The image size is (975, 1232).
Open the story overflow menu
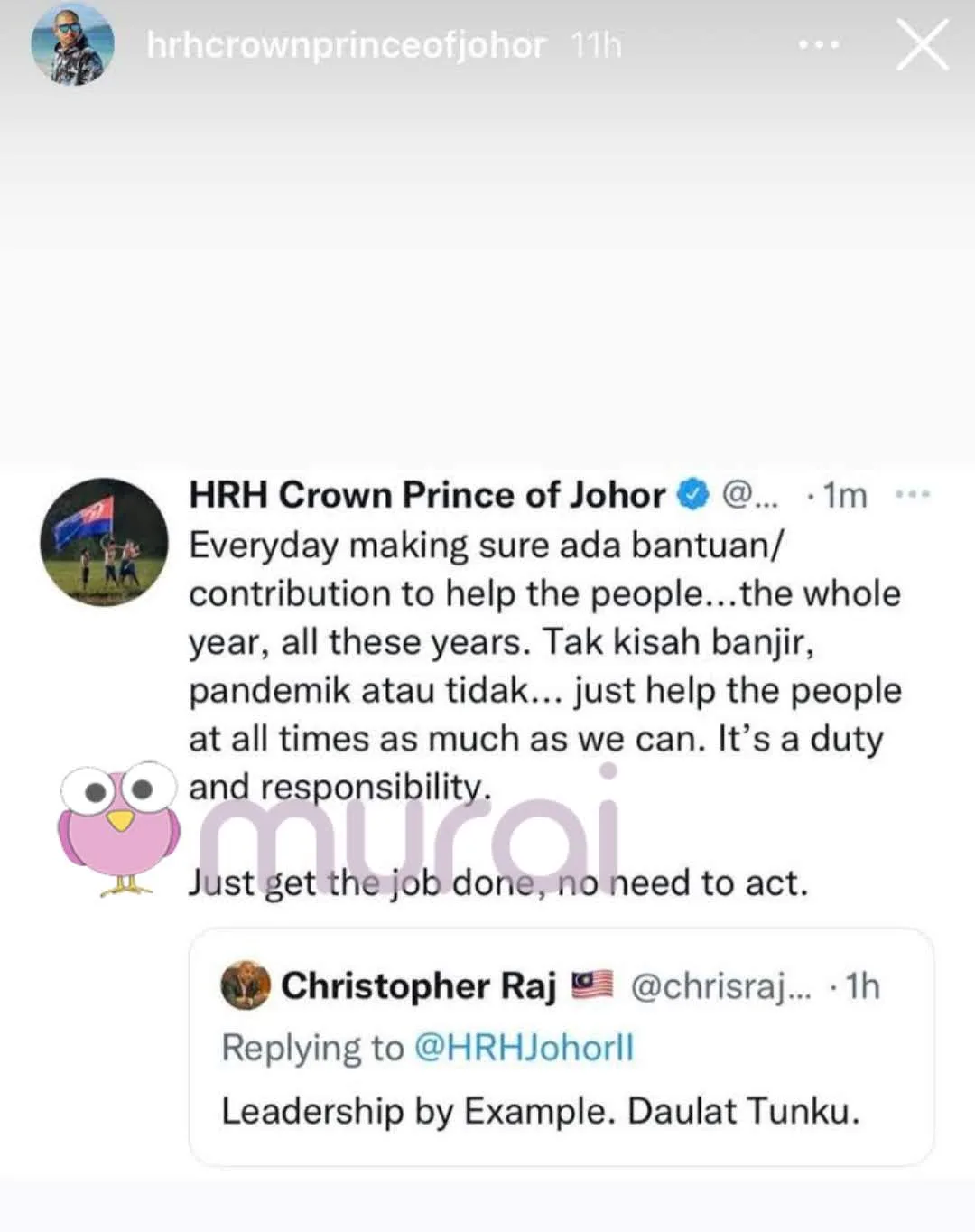[819, 44]
